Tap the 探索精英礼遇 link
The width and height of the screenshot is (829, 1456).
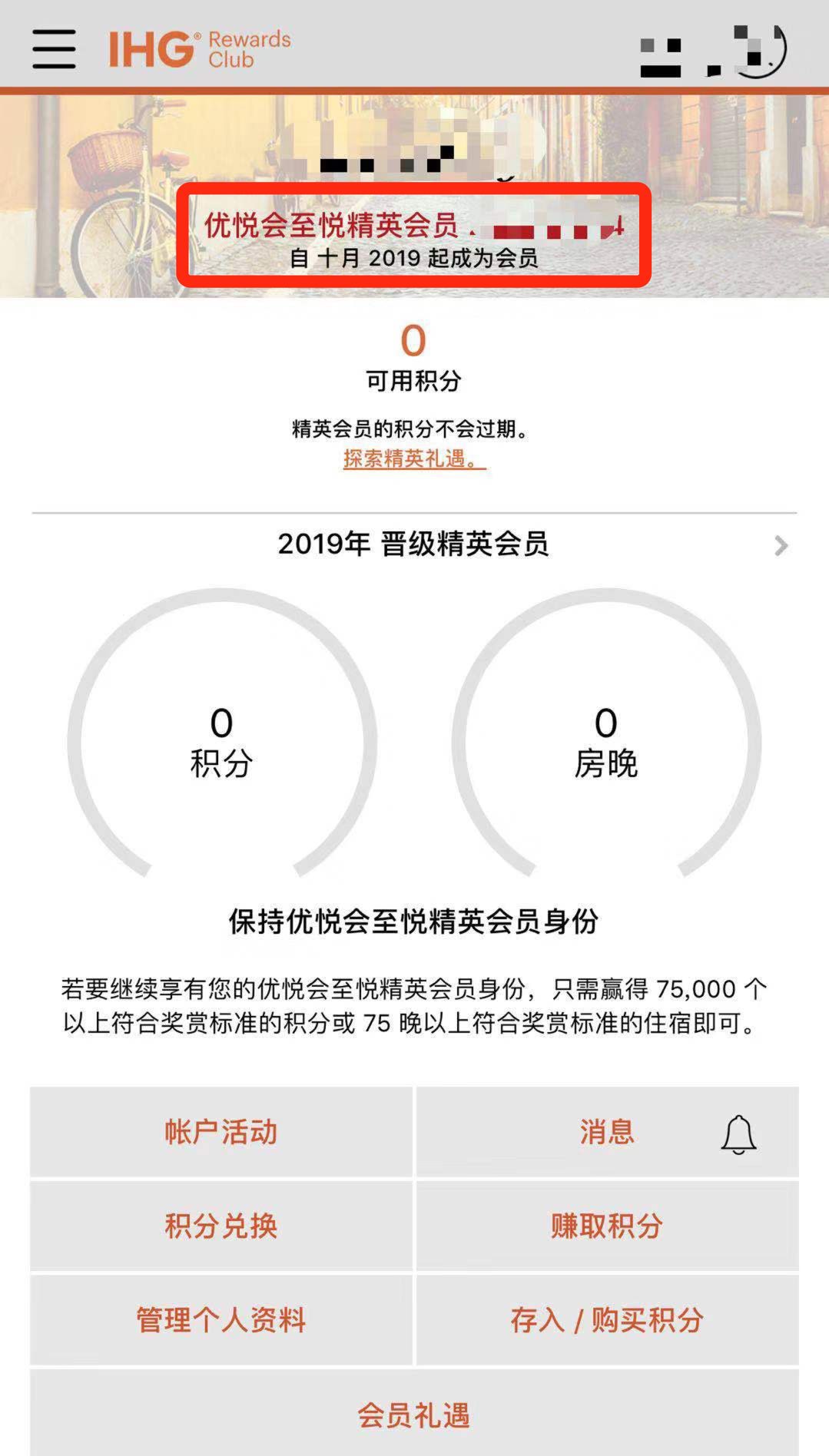pos(414,458)
